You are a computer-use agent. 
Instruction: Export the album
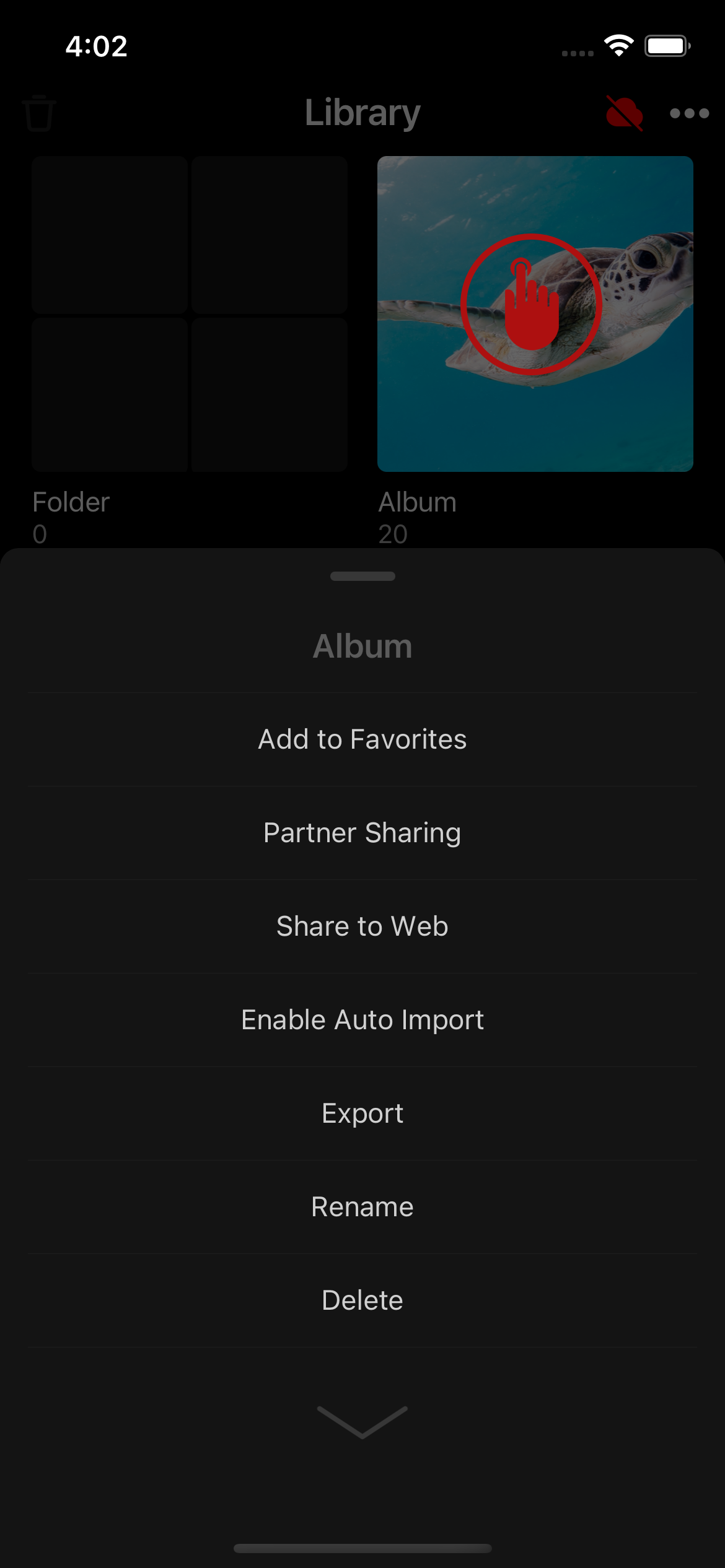click(362, 1113)
